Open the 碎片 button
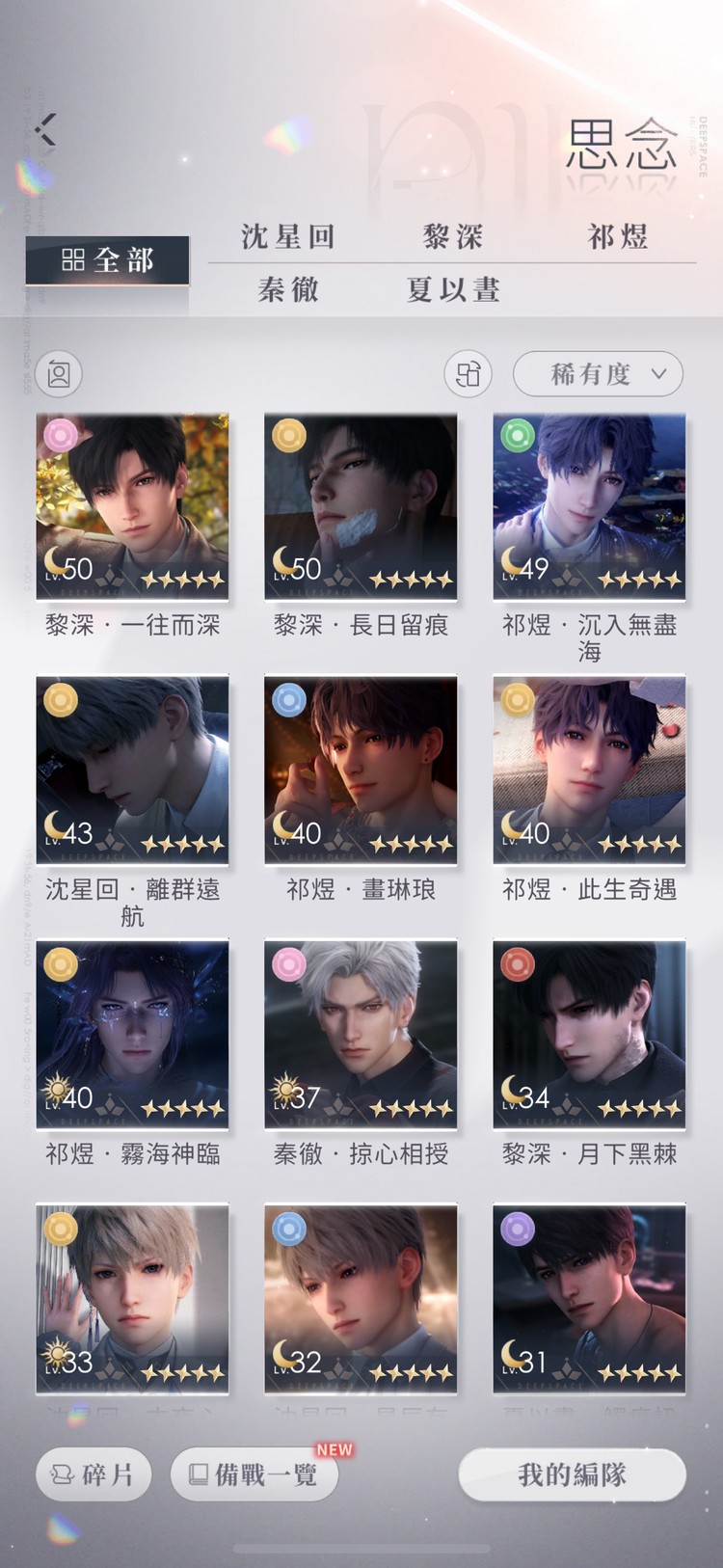The image size is (723, 1568). click(x=93, y=1474)
